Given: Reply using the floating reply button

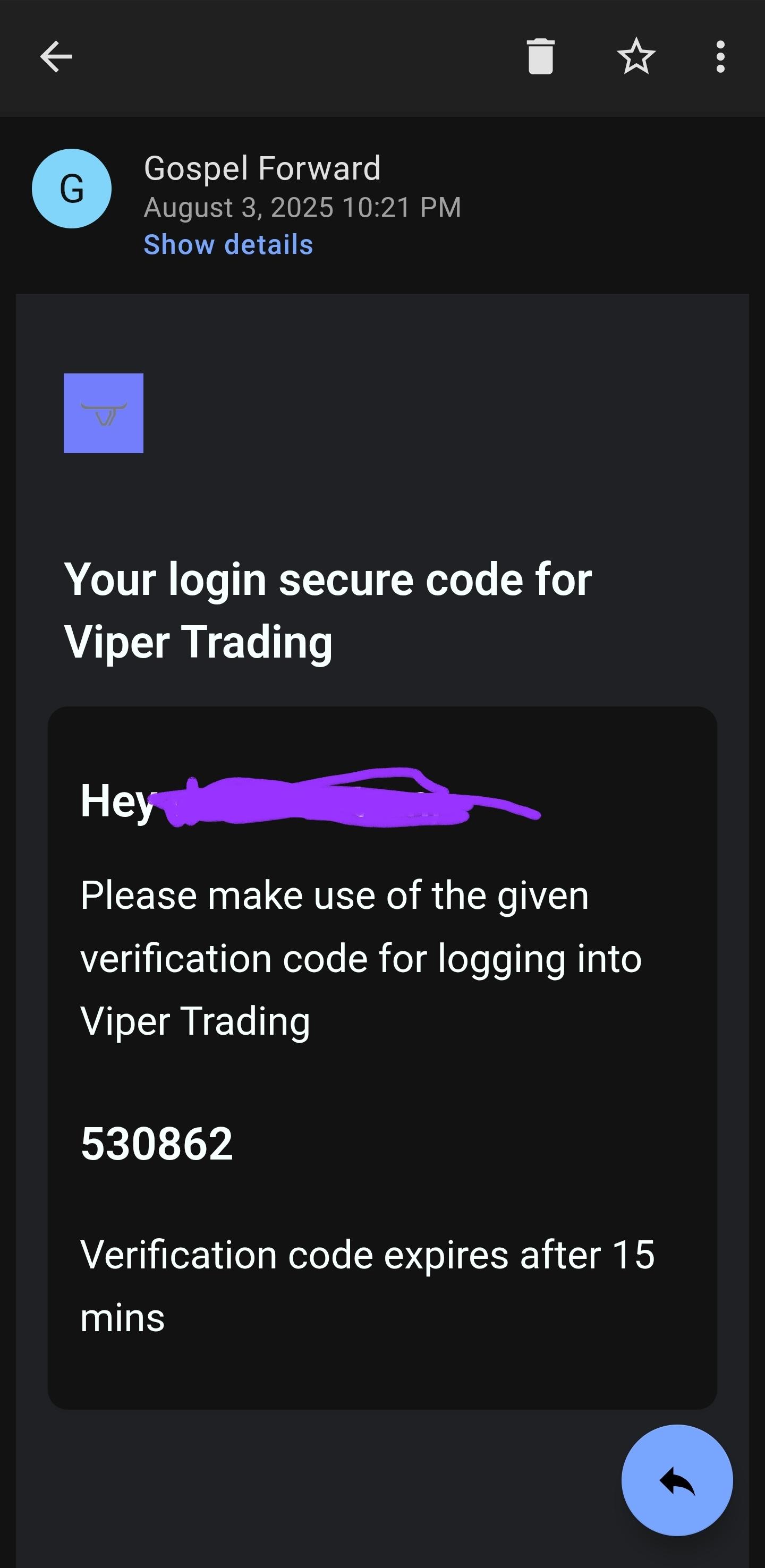Looking at the screenshot, I should click(x=677, y=1480).
